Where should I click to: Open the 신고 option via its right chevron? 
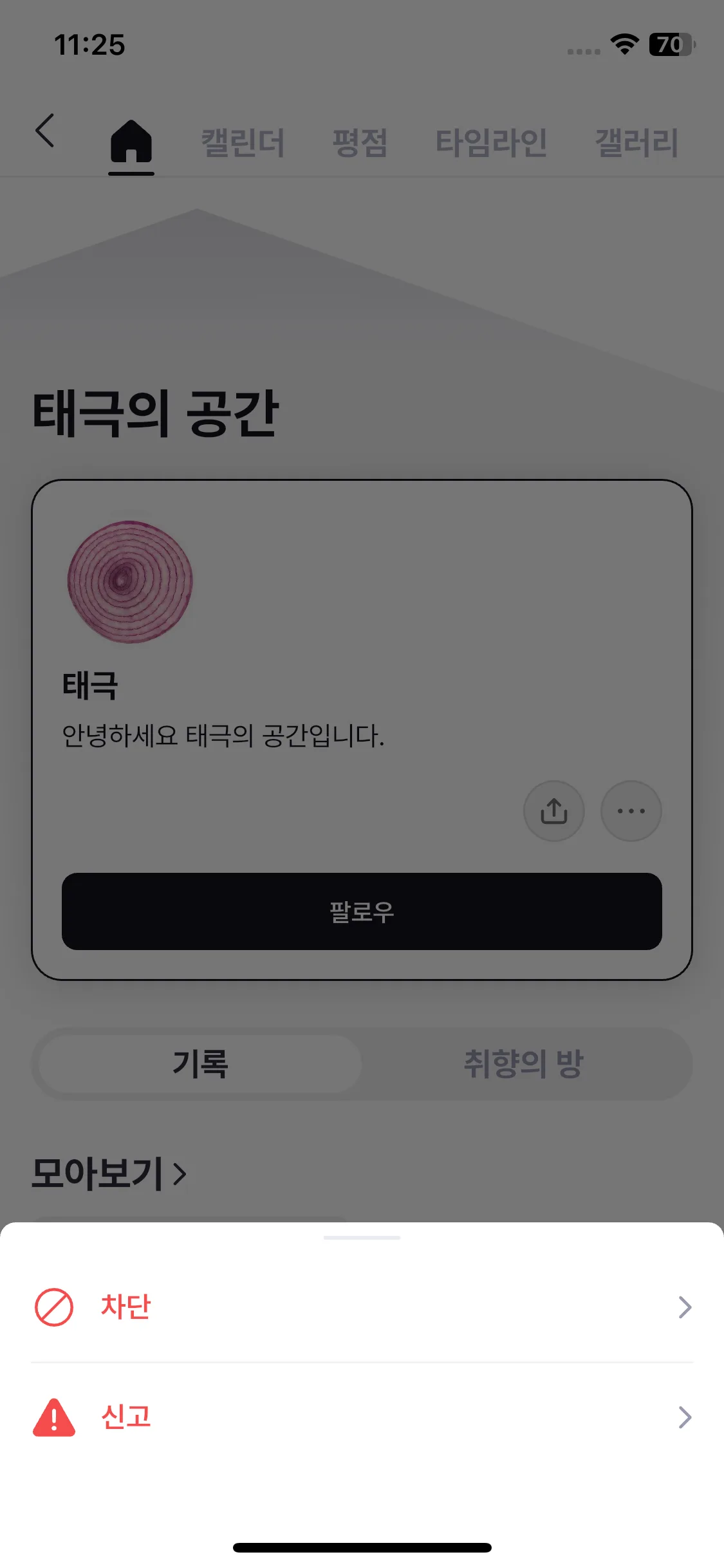[683, 1418]
